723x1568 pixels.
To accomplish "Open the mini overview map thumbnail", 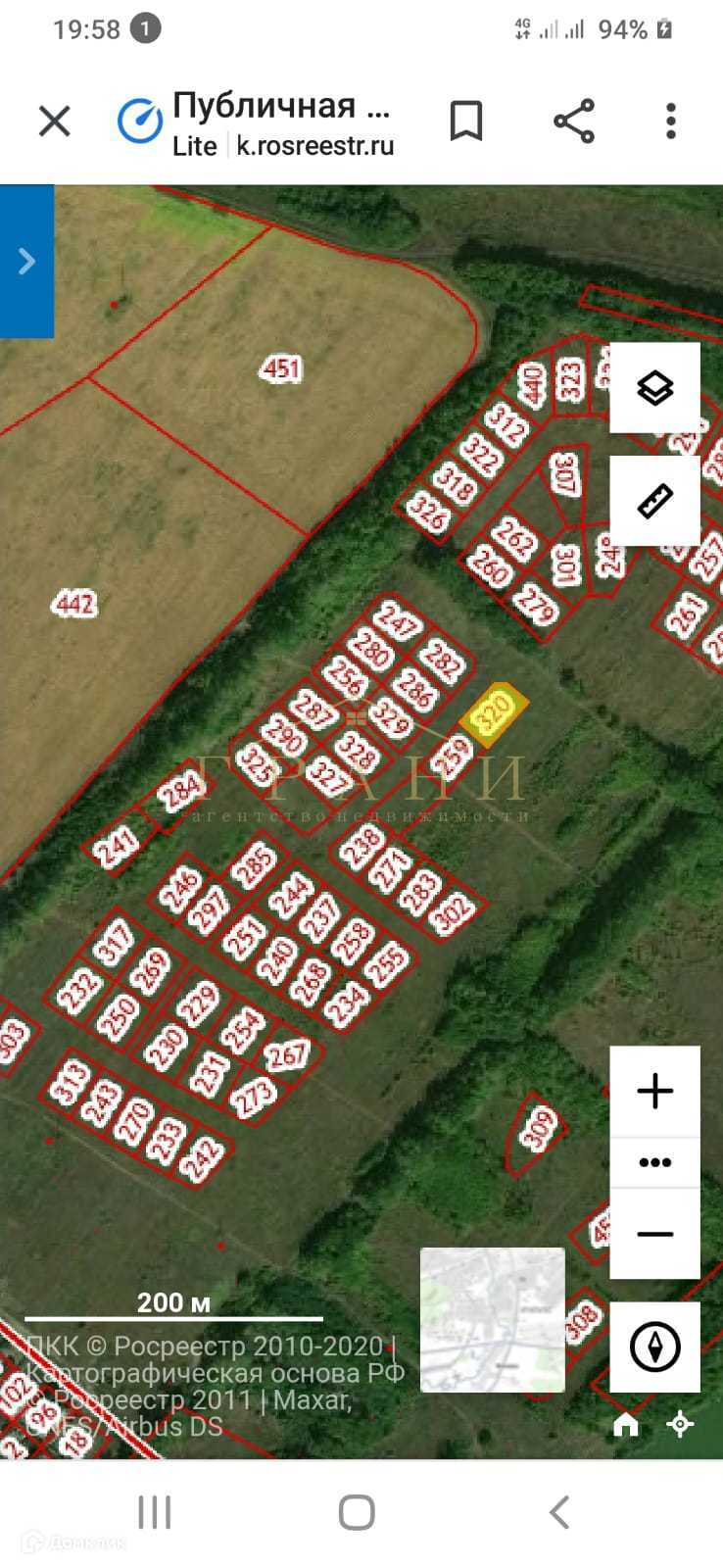I will pyautogui.click(x=493, y=1319).
